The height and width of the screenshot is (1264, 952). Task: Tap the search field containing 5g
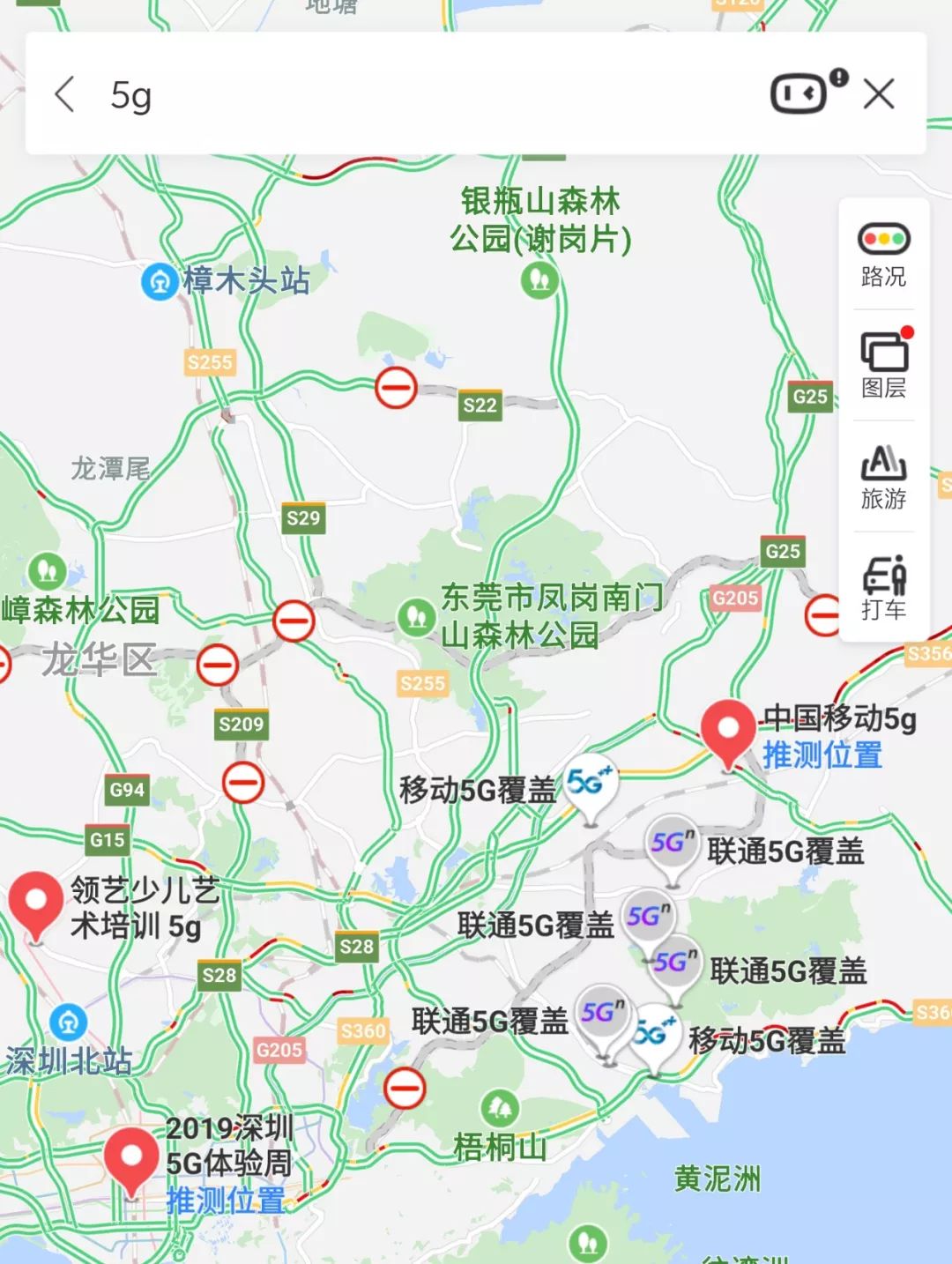[397, 94]
